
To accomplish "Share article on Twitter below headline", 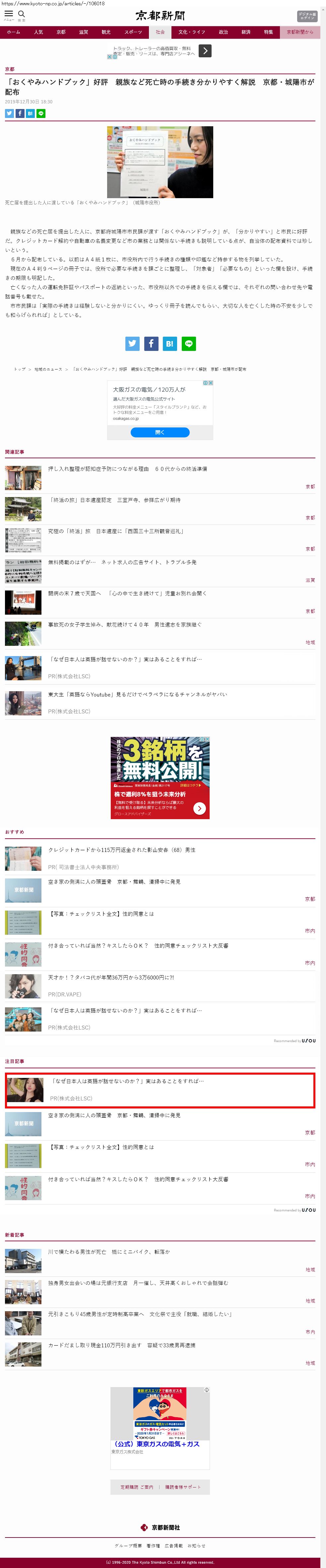I will coord(9,113).
